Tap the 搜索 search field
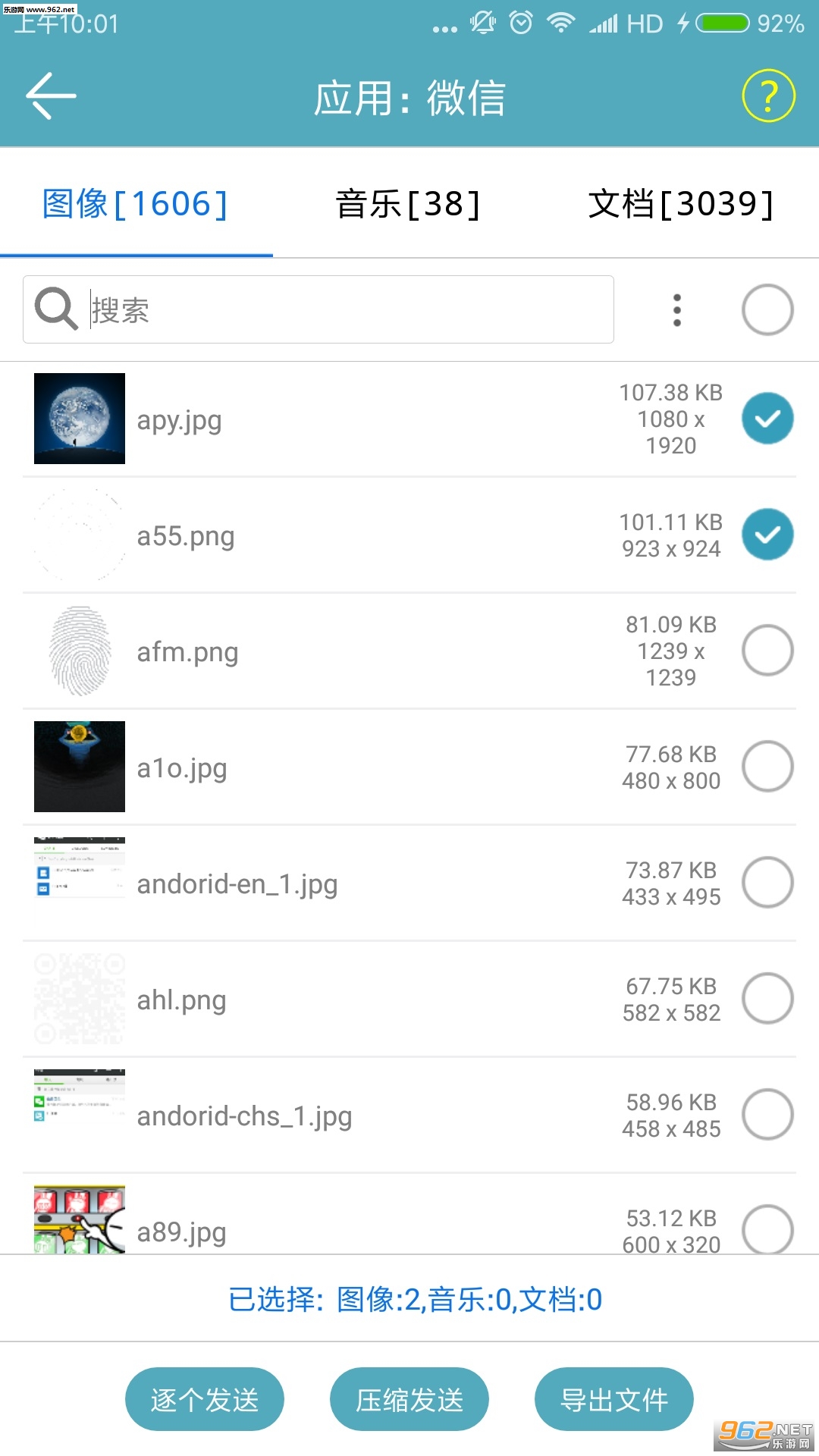Viewport: 819px width, 1456px height. (318, 309)
